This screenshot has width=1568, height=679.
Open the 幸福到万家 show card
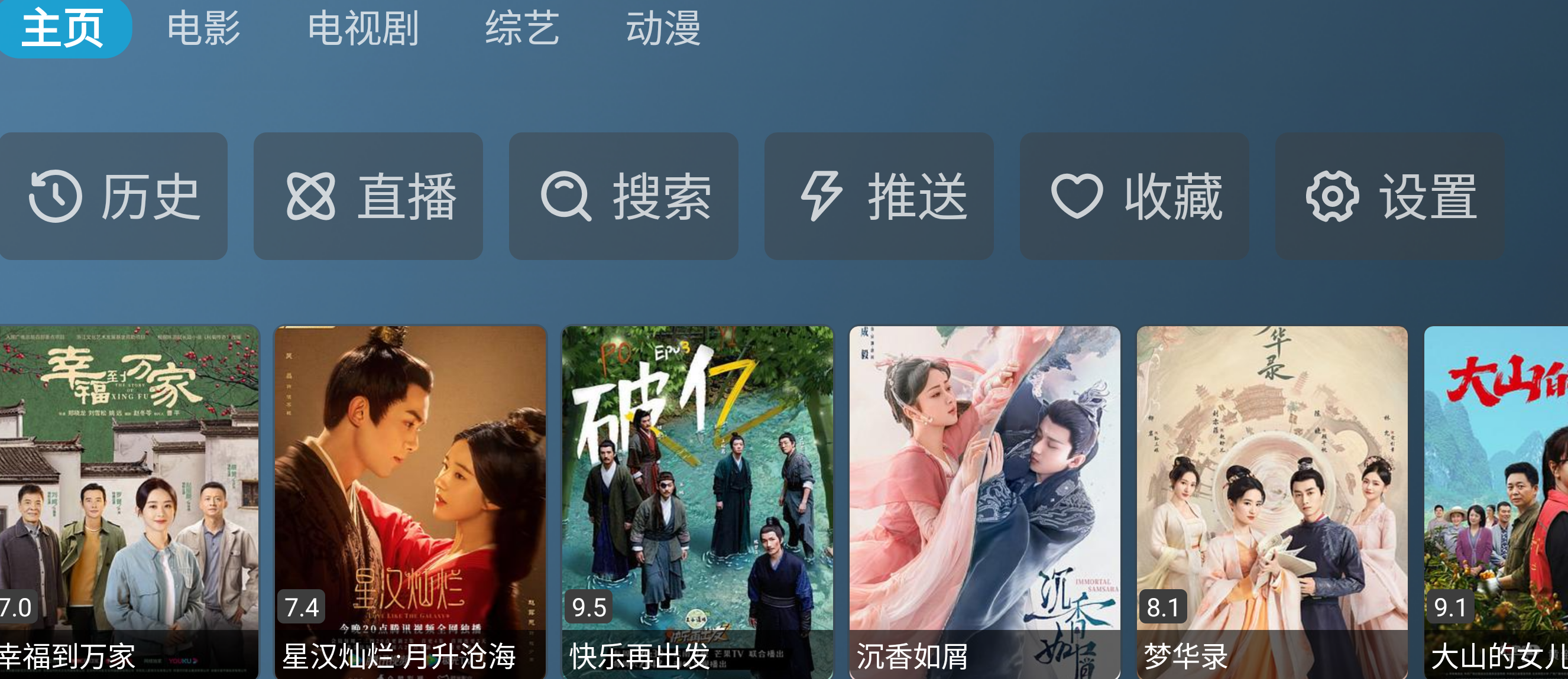(x=129, y=499)
